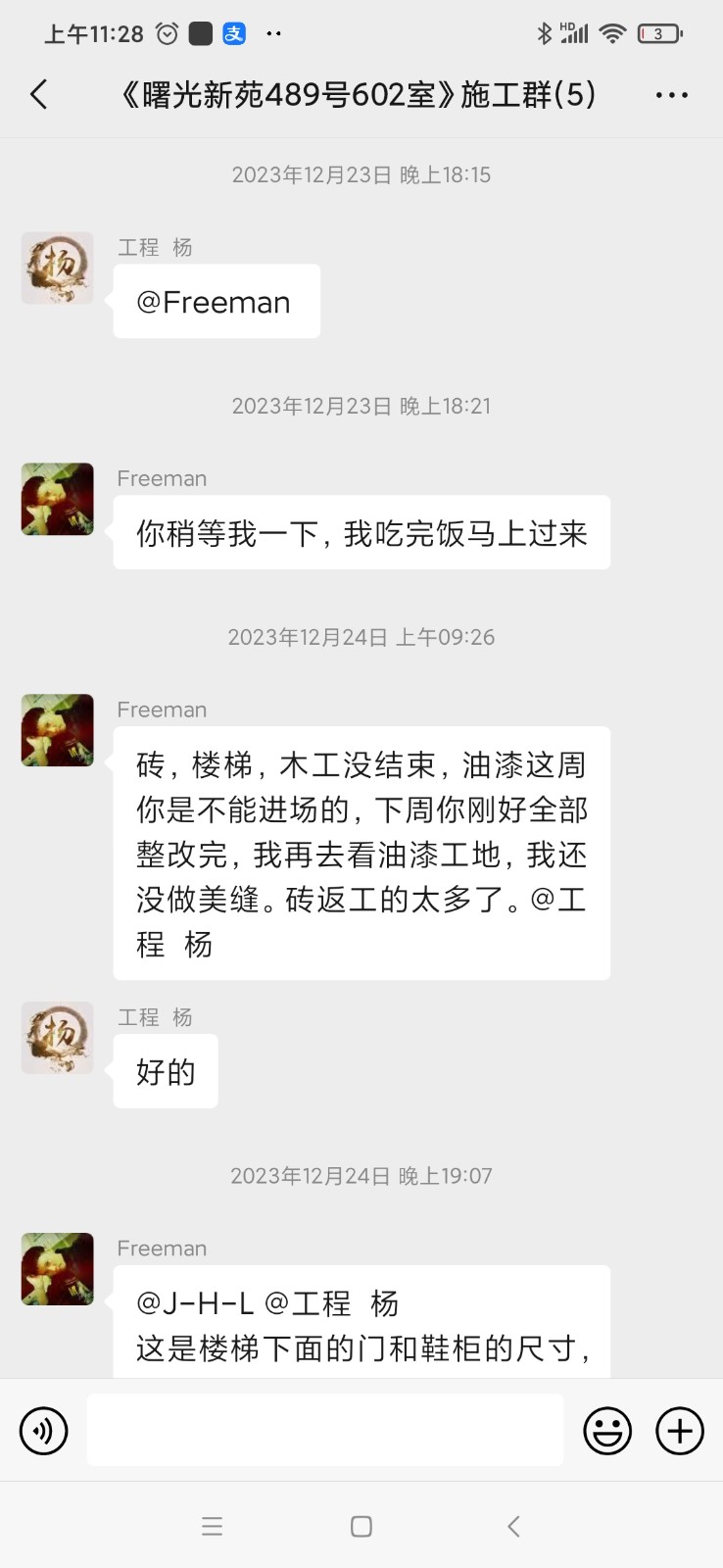Go back from the group chat
Viewport: 723px width, 1568px height.
coord(39,95)
